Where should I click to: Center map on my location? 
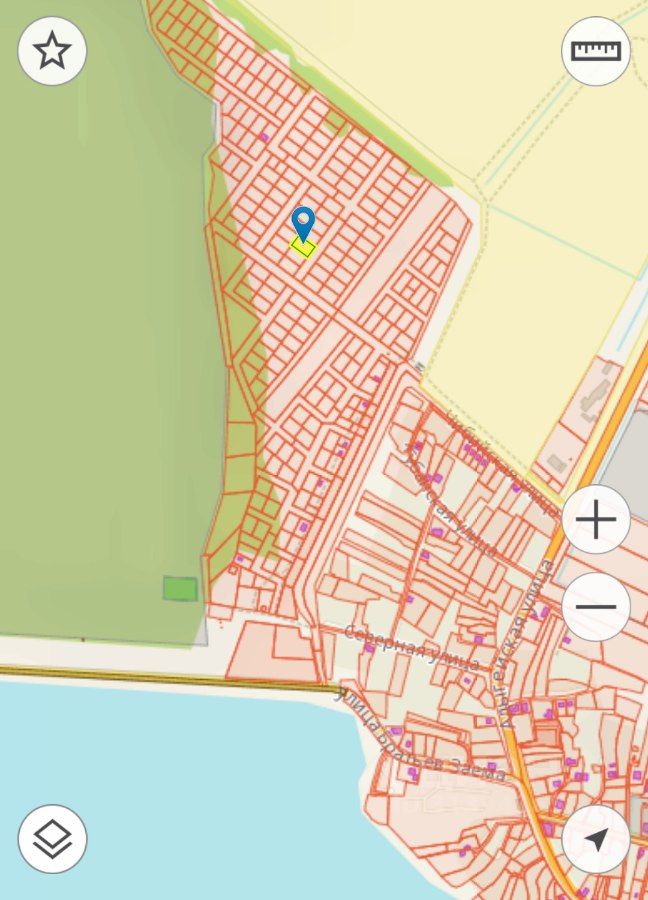pyautogui.click(x=596, y=838)
